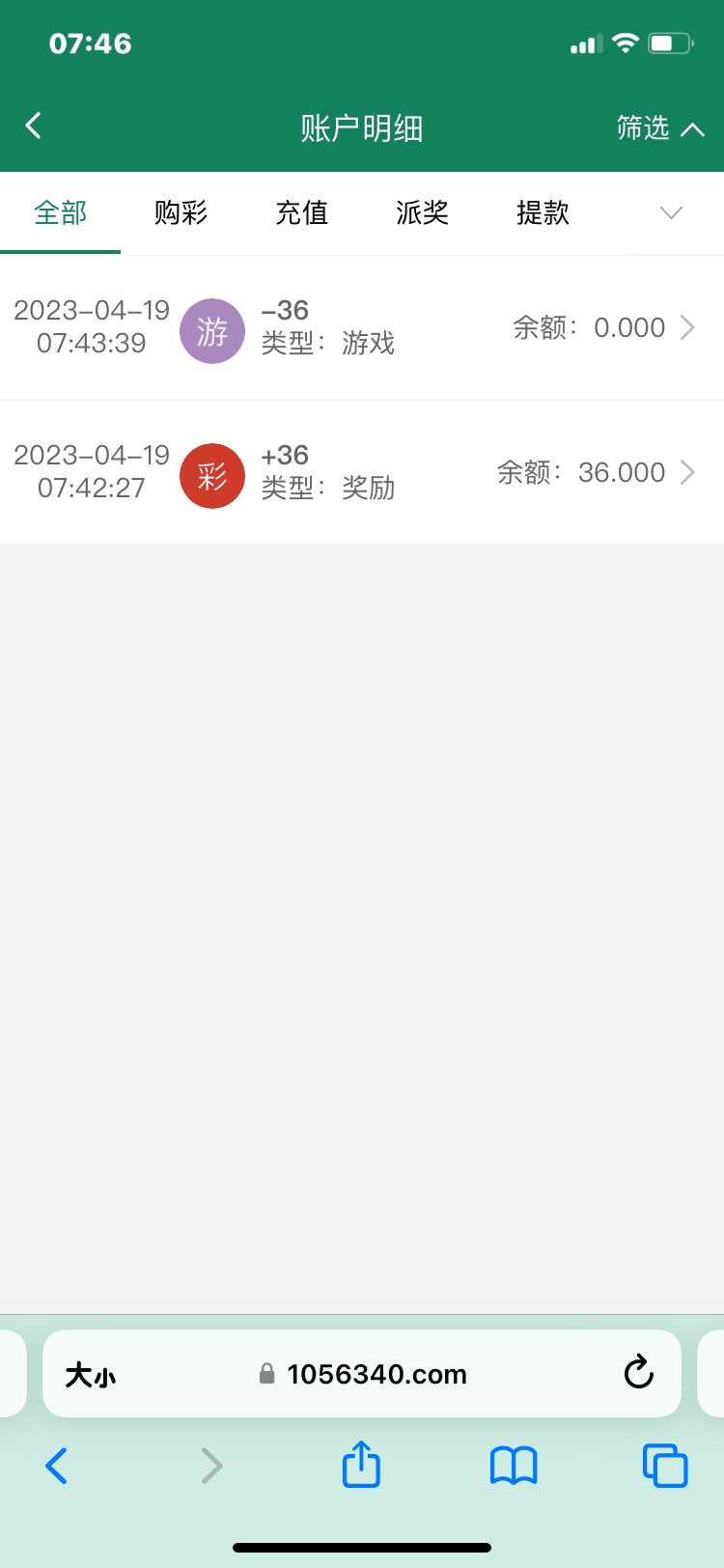Image resolution: width=724 pixels, height=1568 pixels.
Task: Tap the 大小 text size button
Action: click(x=89, y=1374)
